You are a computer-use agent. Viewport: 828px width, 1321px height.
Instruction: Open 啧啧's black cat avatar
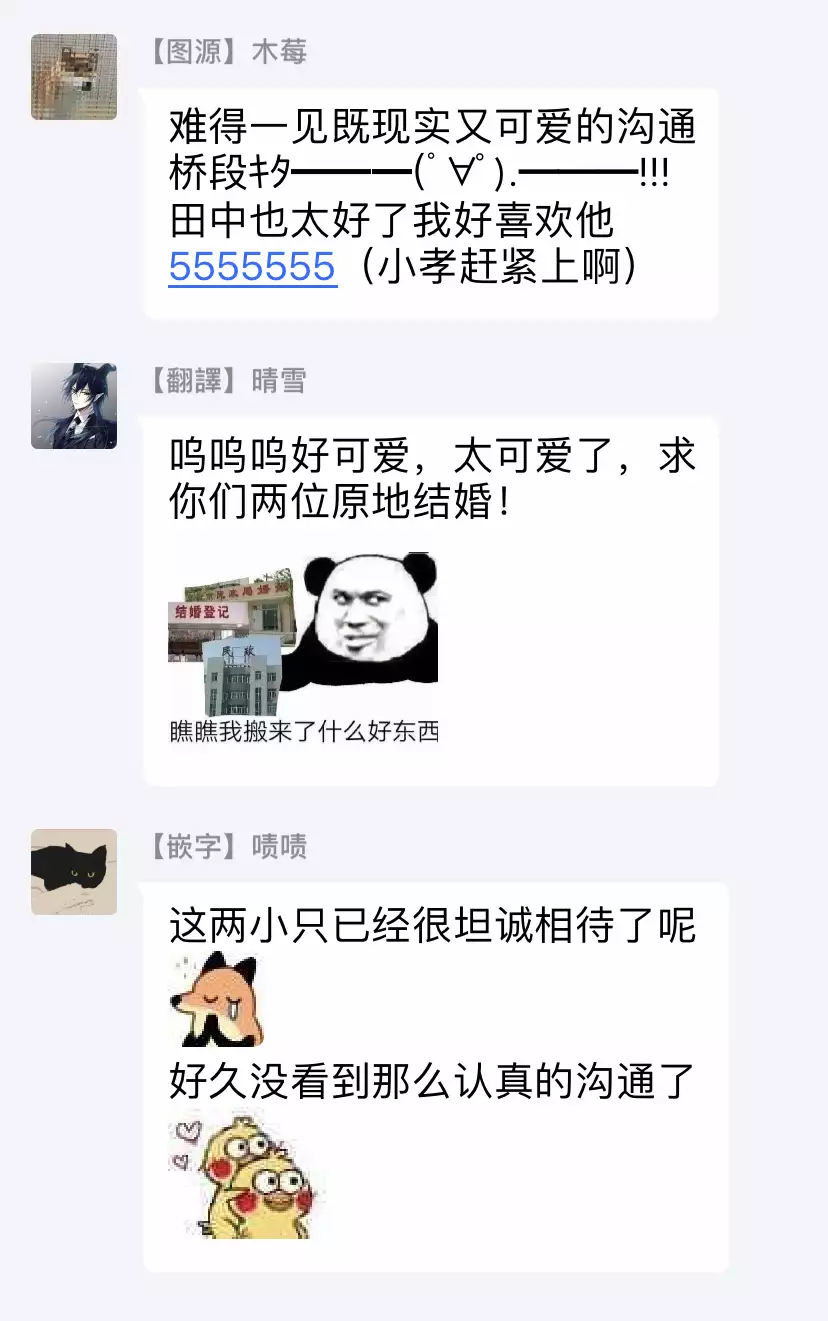(74, 872)
